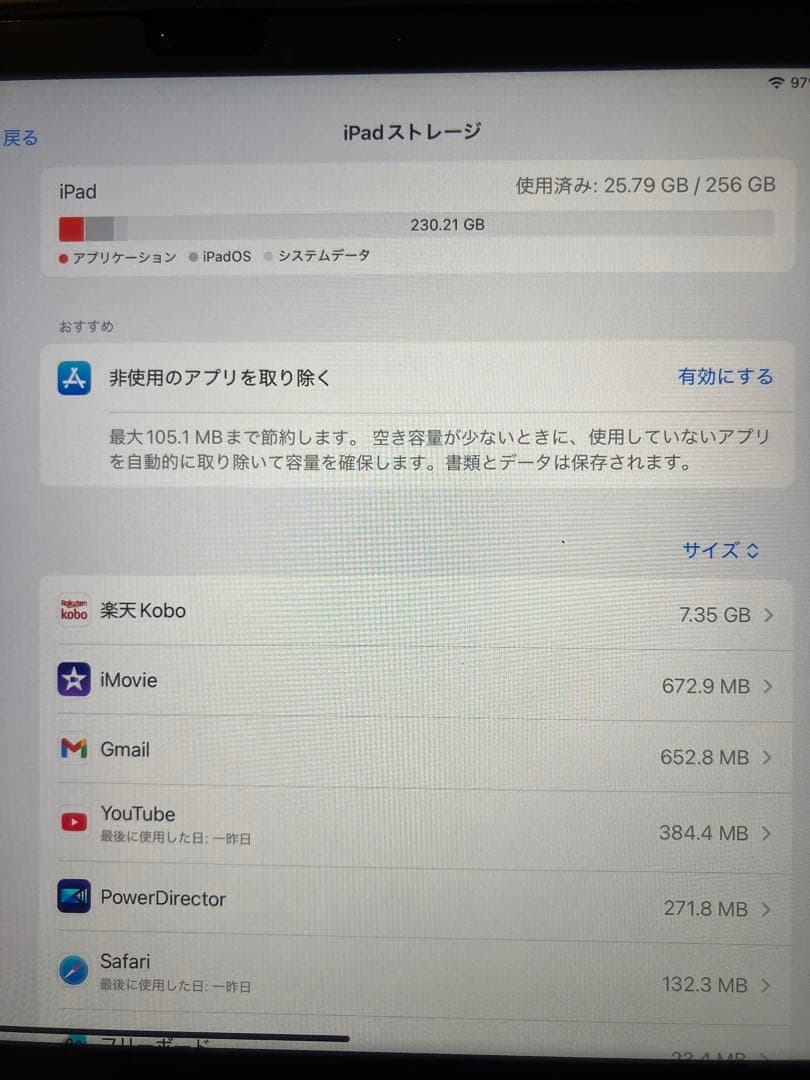This screenshot has width=810, height=1080.
Task: Tap the YouTube play icon
Action: pos(72,821)
